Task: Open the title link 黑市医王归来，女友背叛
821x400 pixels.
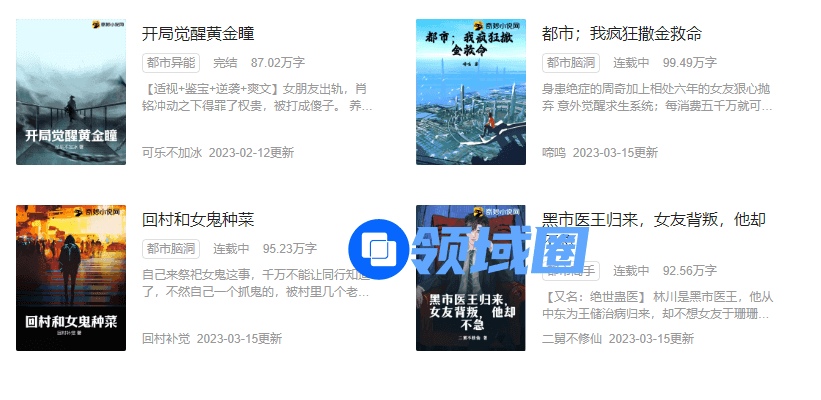Action: [654, 220]
